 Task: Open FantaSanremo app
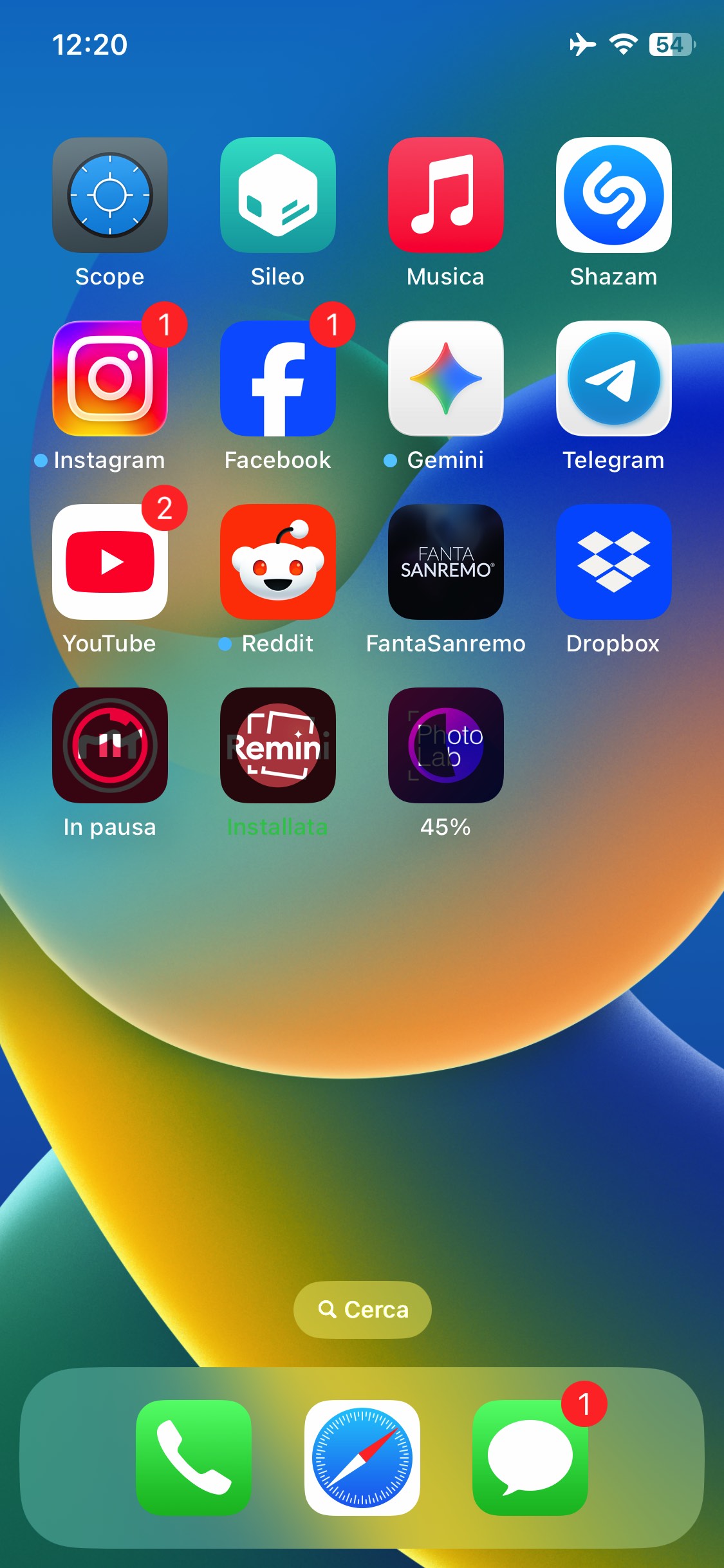tap(445, 562)
